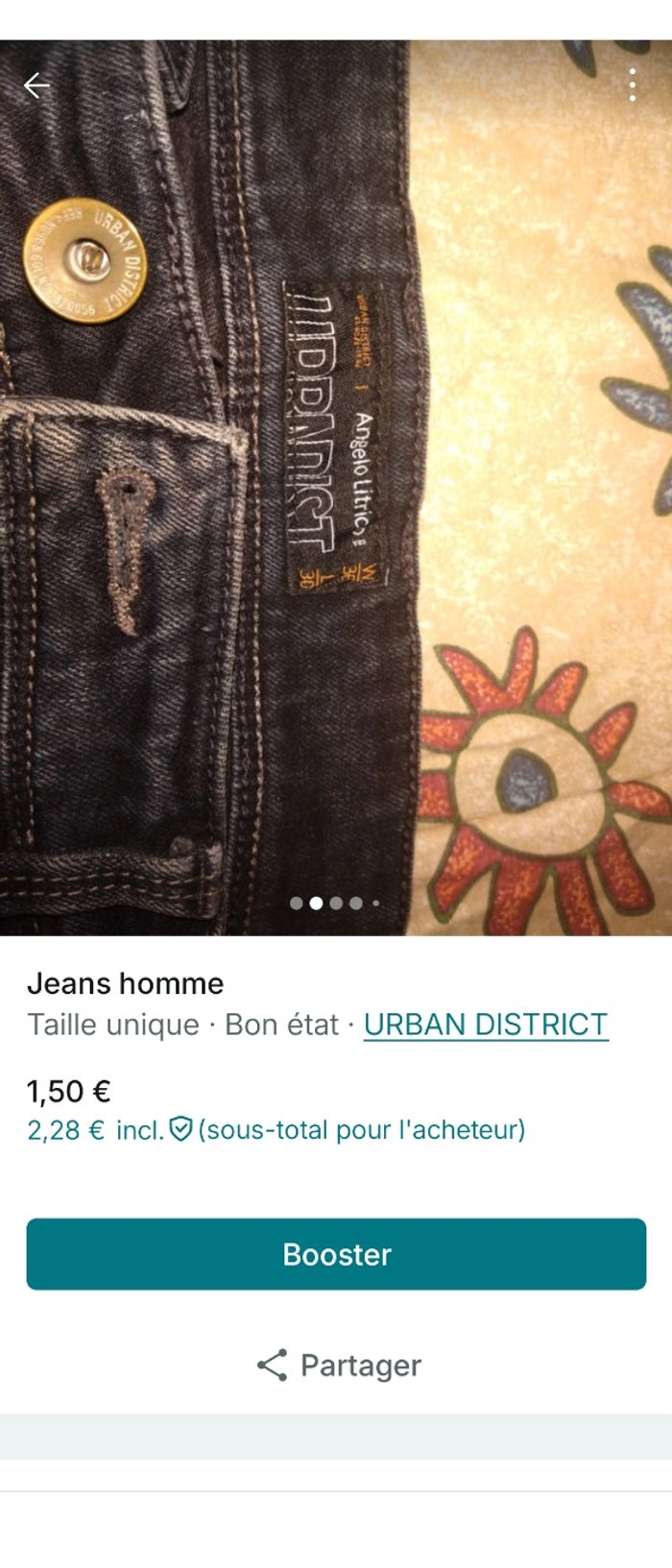Share this listing via Partager
The height and width of the screenshot is (1568, 672).
[x=338, y=1364]
